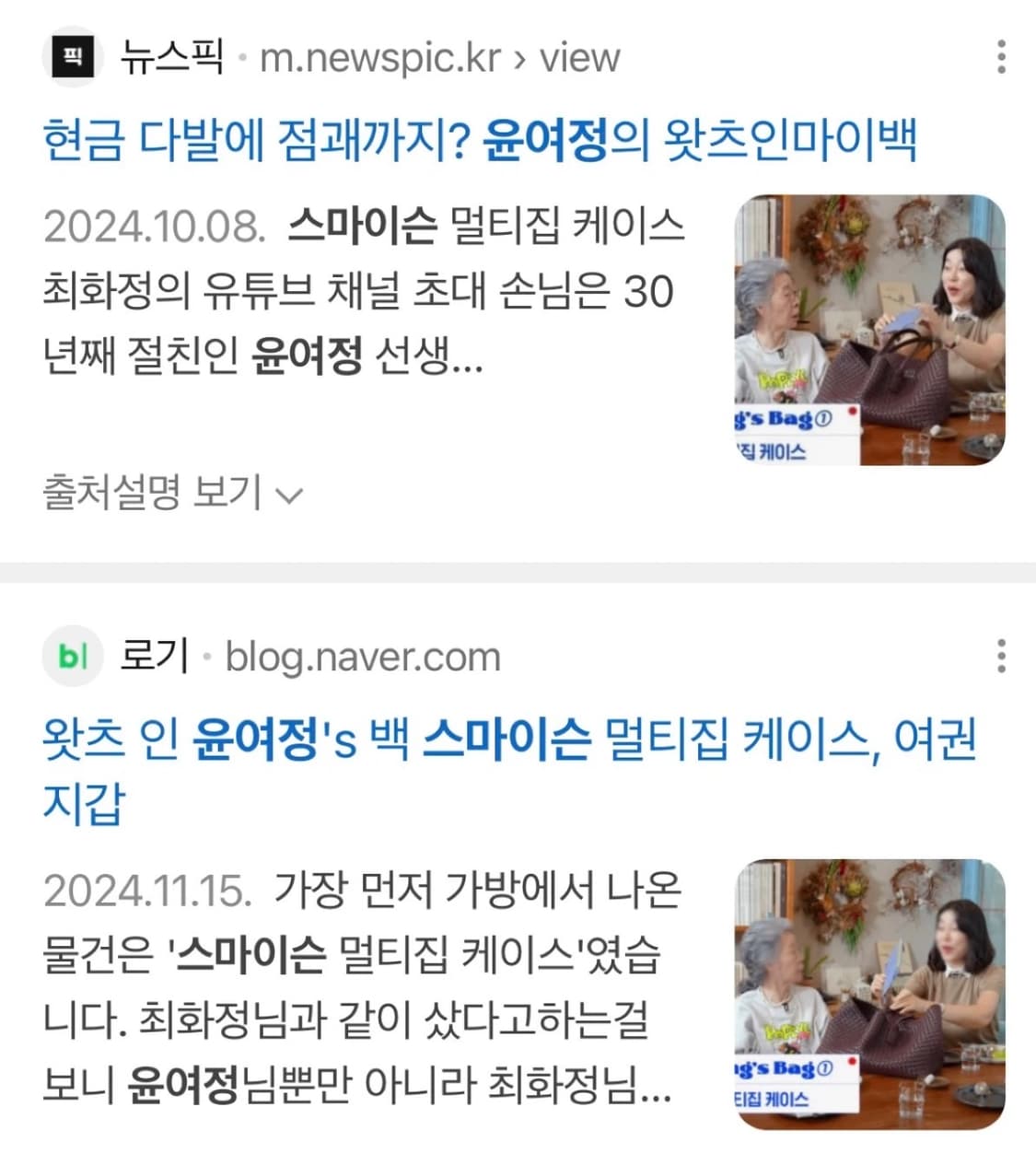This screenshot has width=1036, height=1165.
Task: Select the 로기 blog source name
Action: tap(153, 656)
